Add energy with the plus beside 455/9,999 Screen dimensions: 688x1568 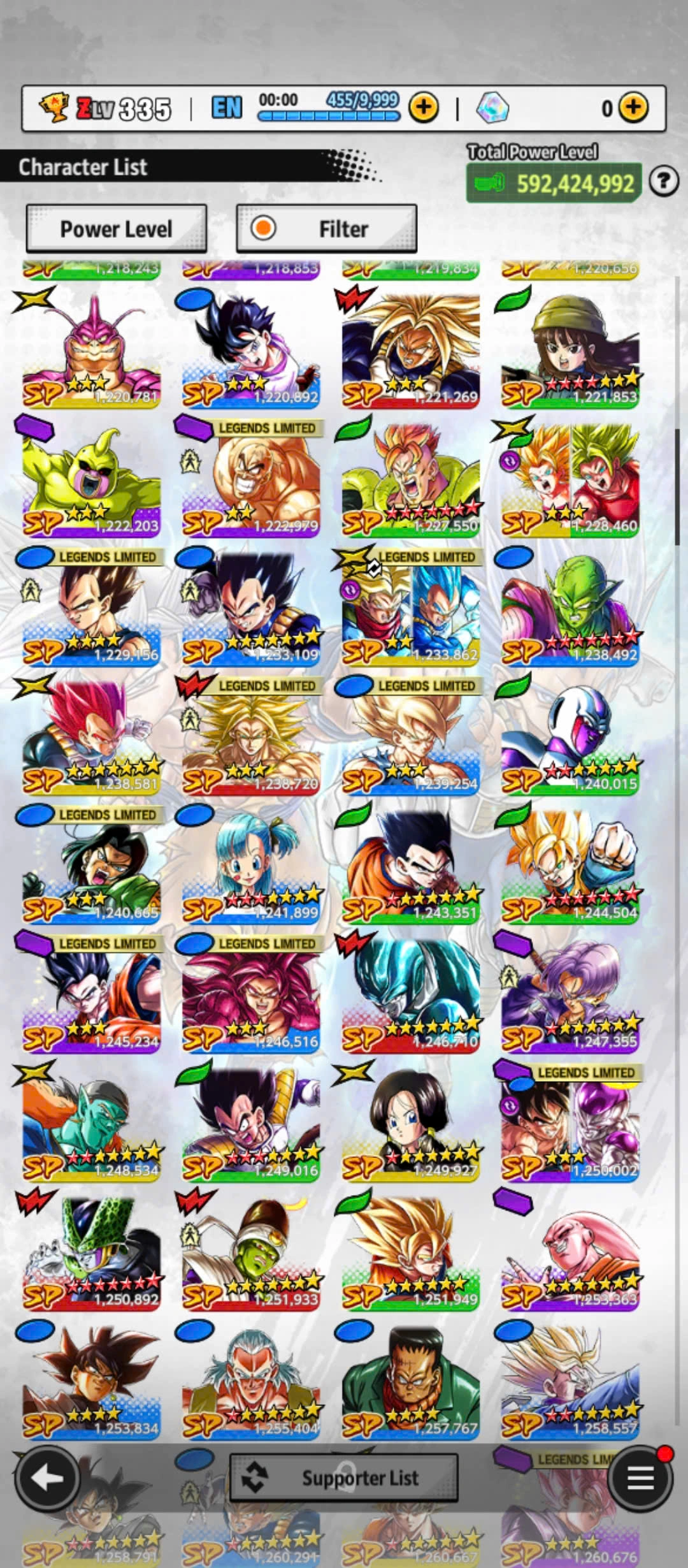(x=424, y=108)
